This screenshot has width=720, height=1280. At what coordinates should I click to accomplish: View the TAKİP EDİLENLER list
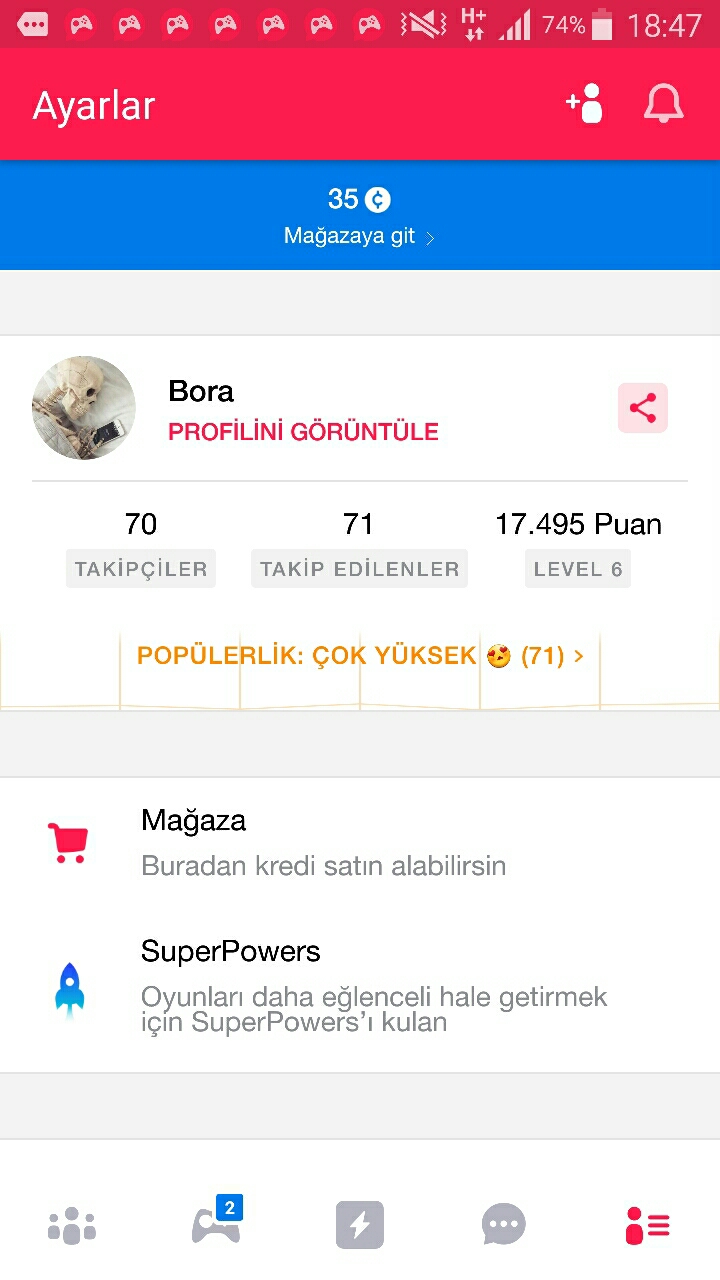tap(359, 569)
